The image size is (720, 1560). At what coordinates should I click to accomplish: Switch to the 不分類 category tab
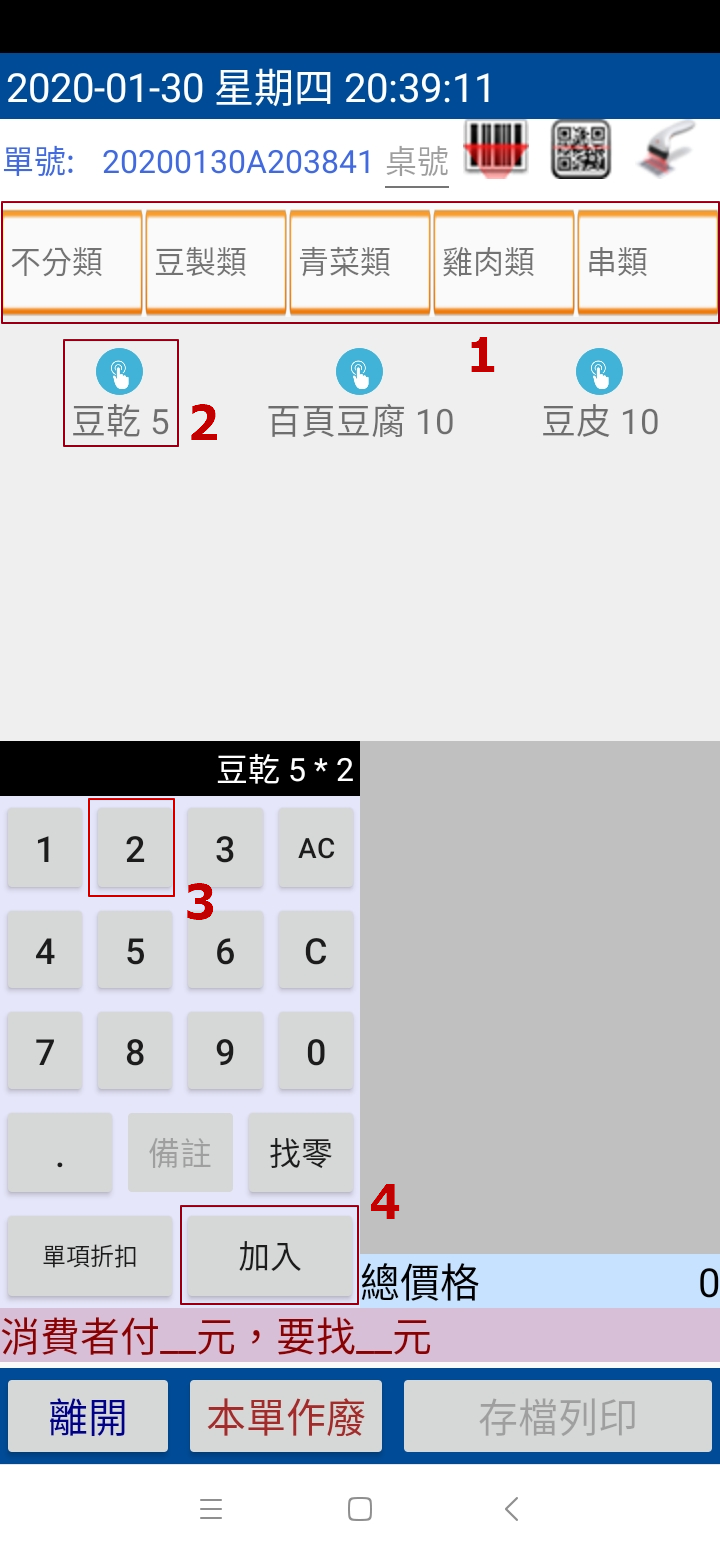click(x=72, y=262)
